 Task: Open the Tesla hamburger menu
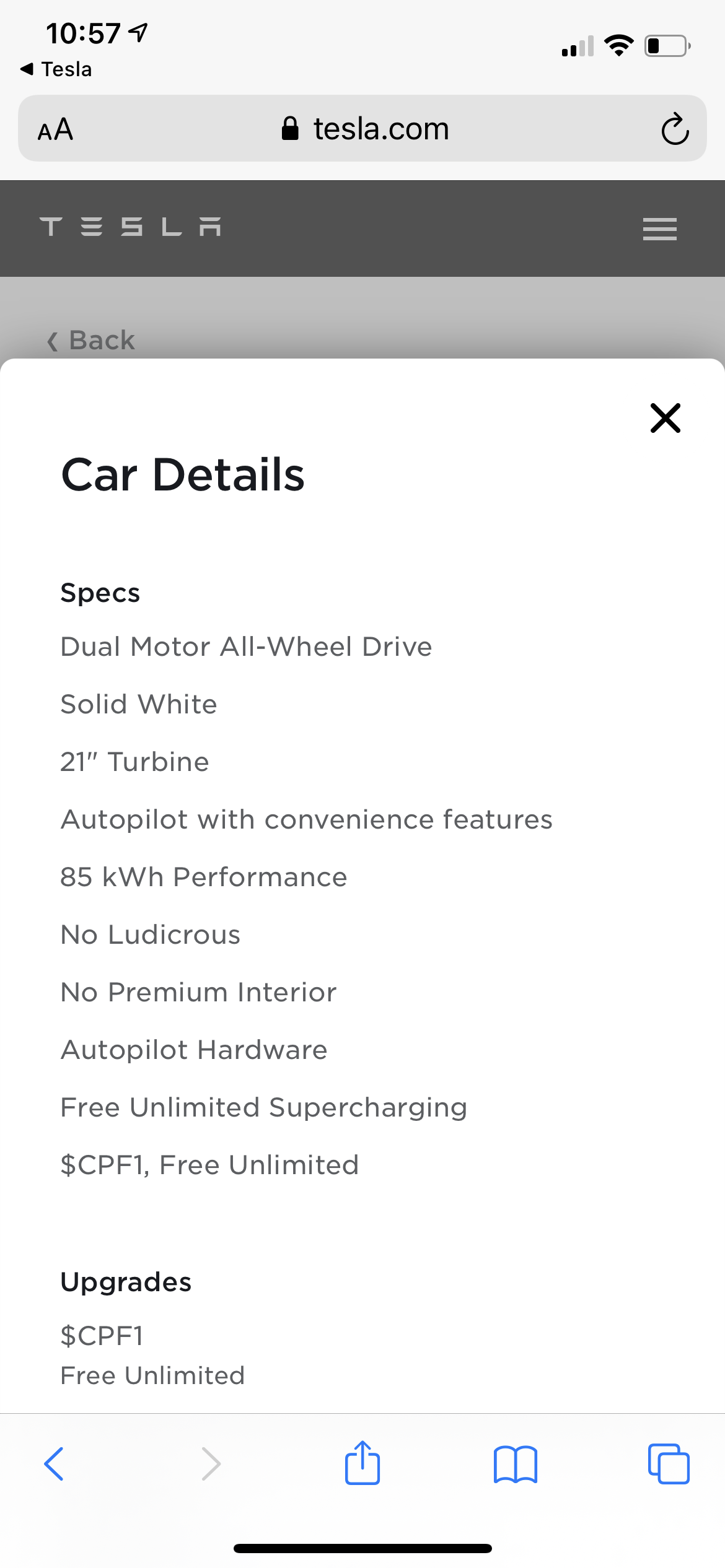click(660, 229)
